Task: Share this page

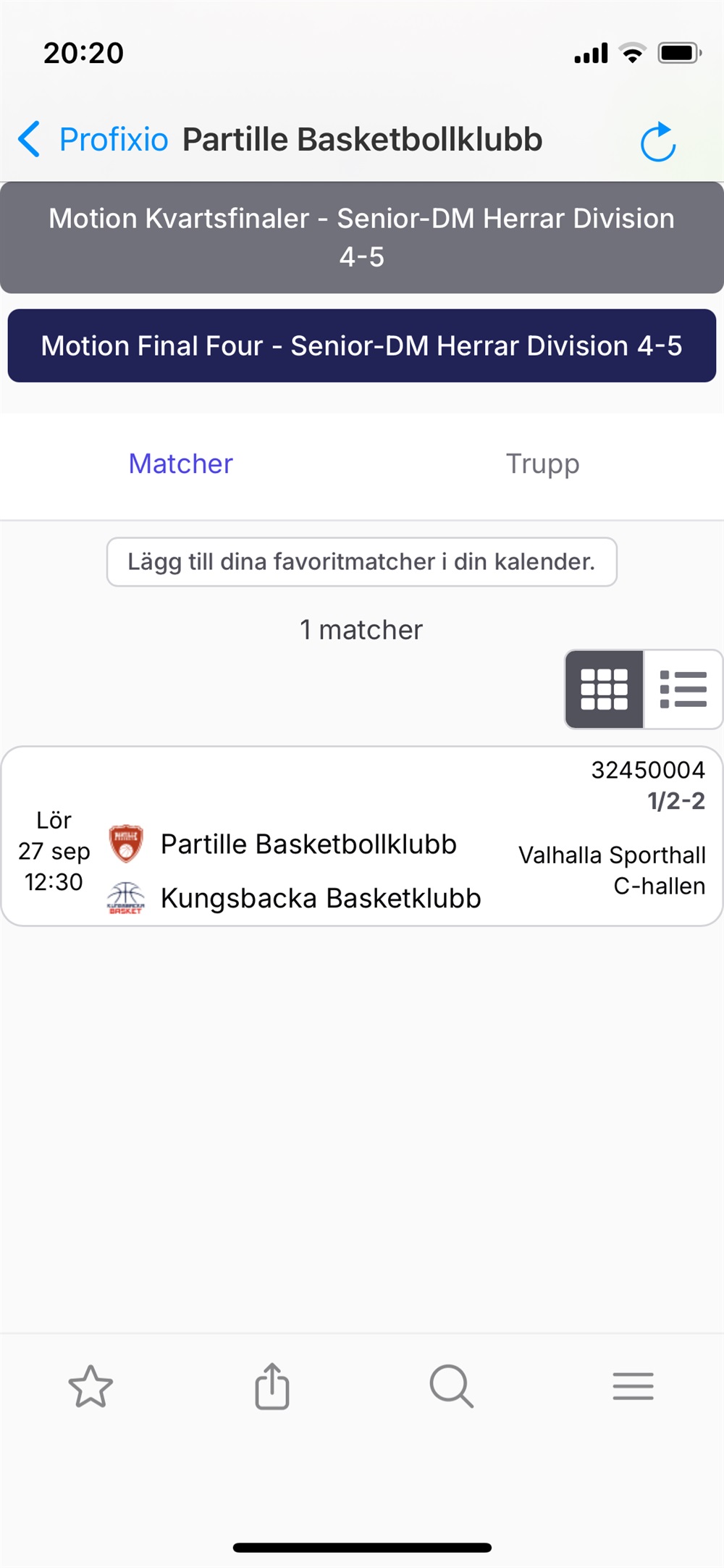Action: pos(272,1386)
